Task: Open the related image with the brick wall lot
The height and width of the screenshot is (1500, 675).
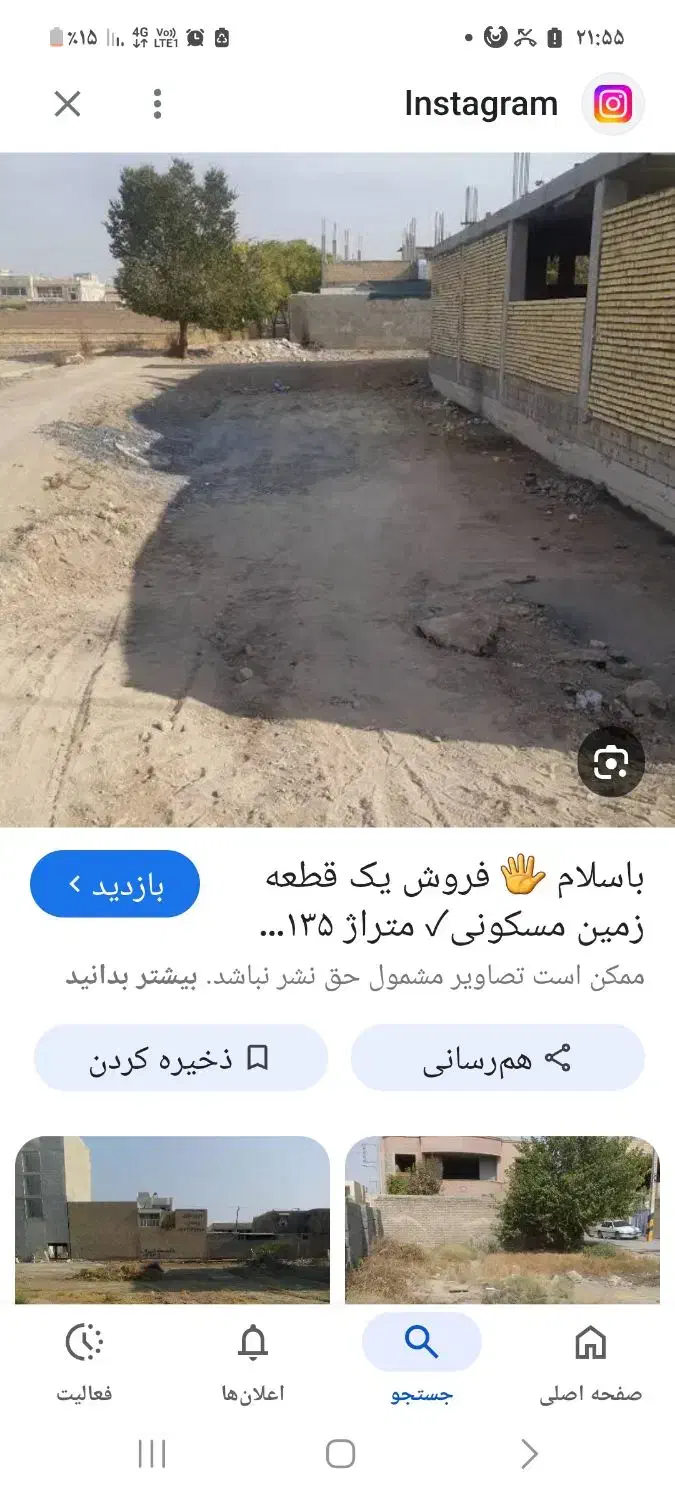Action: 172,1220
